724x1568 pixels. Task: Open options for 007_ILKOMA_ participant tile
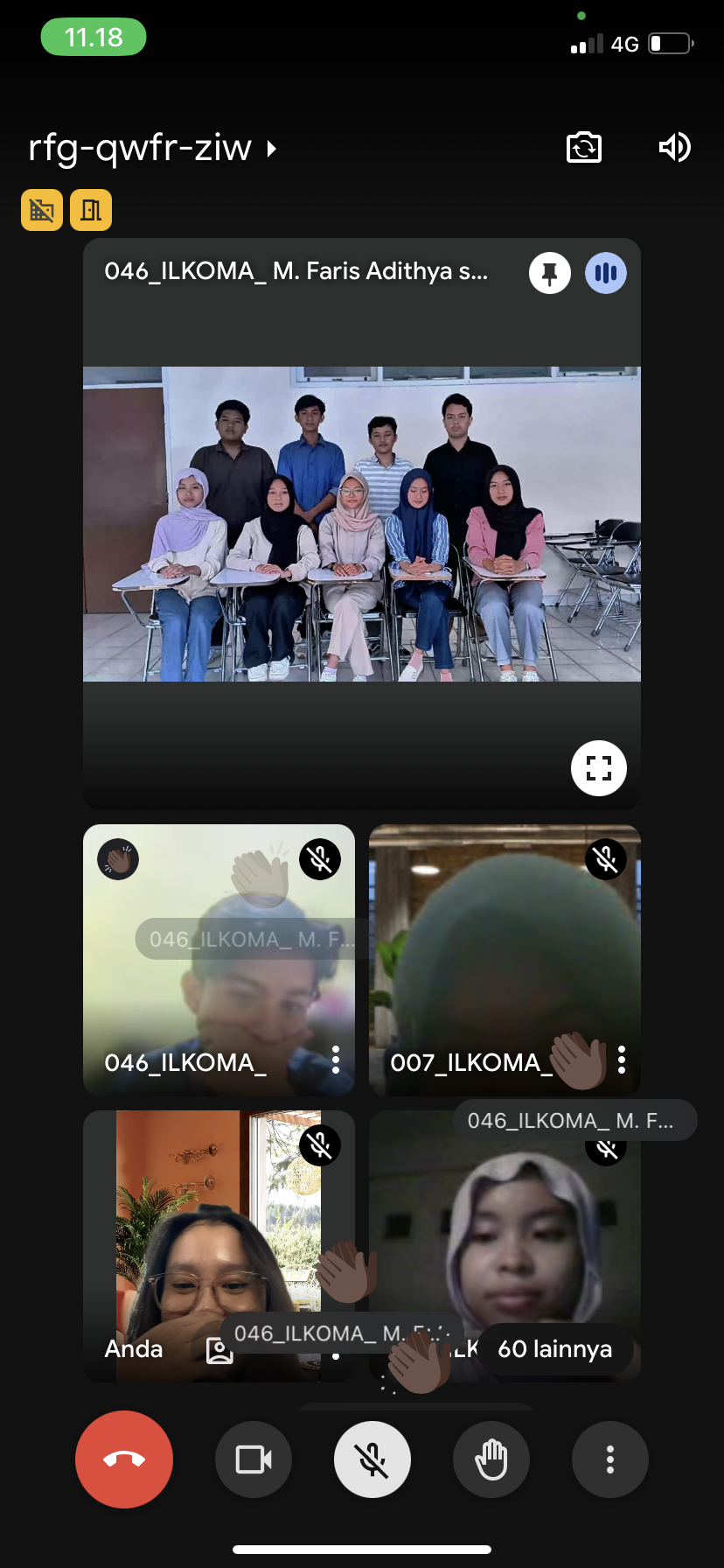(x=622, y=1060)
